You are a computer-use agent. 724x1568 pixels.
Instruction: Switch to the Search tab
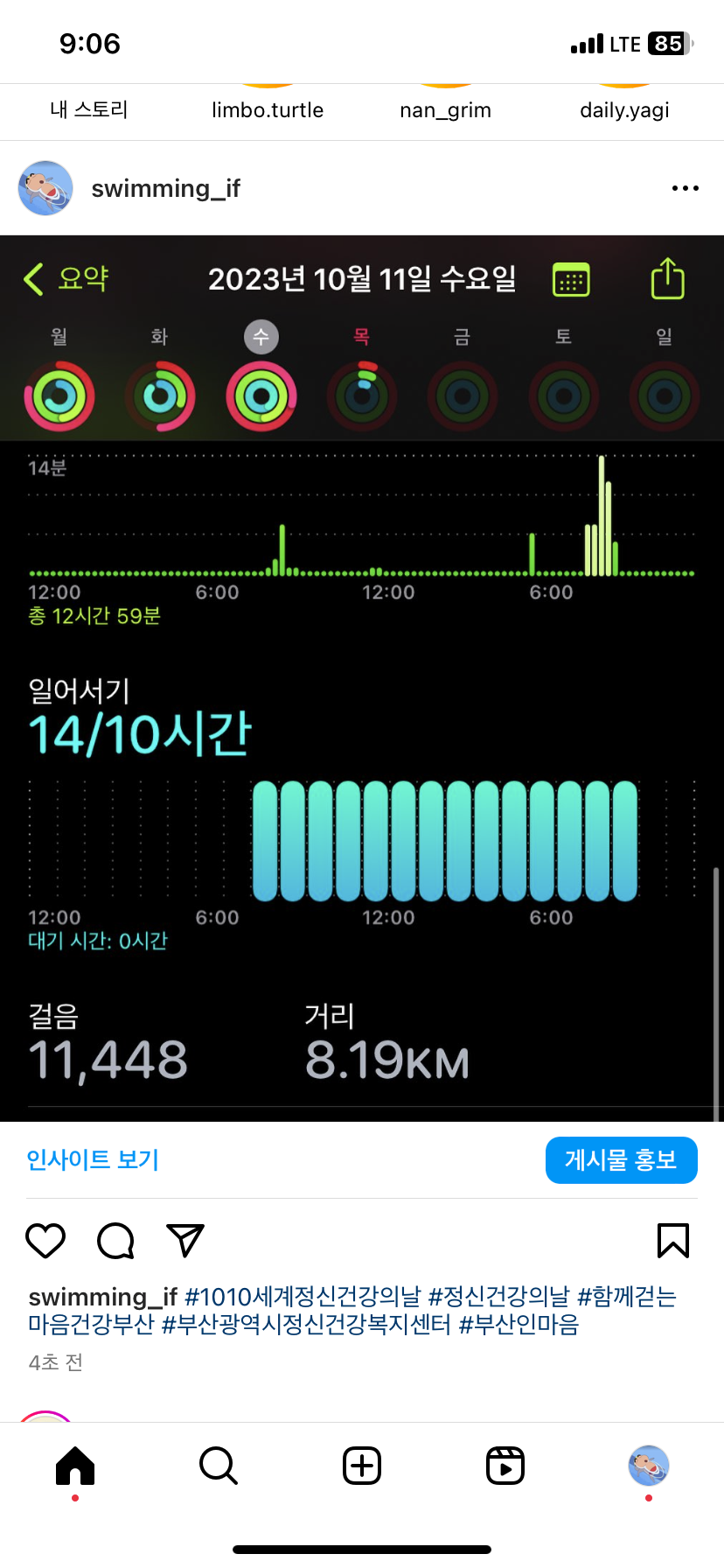click(218, 1466)
